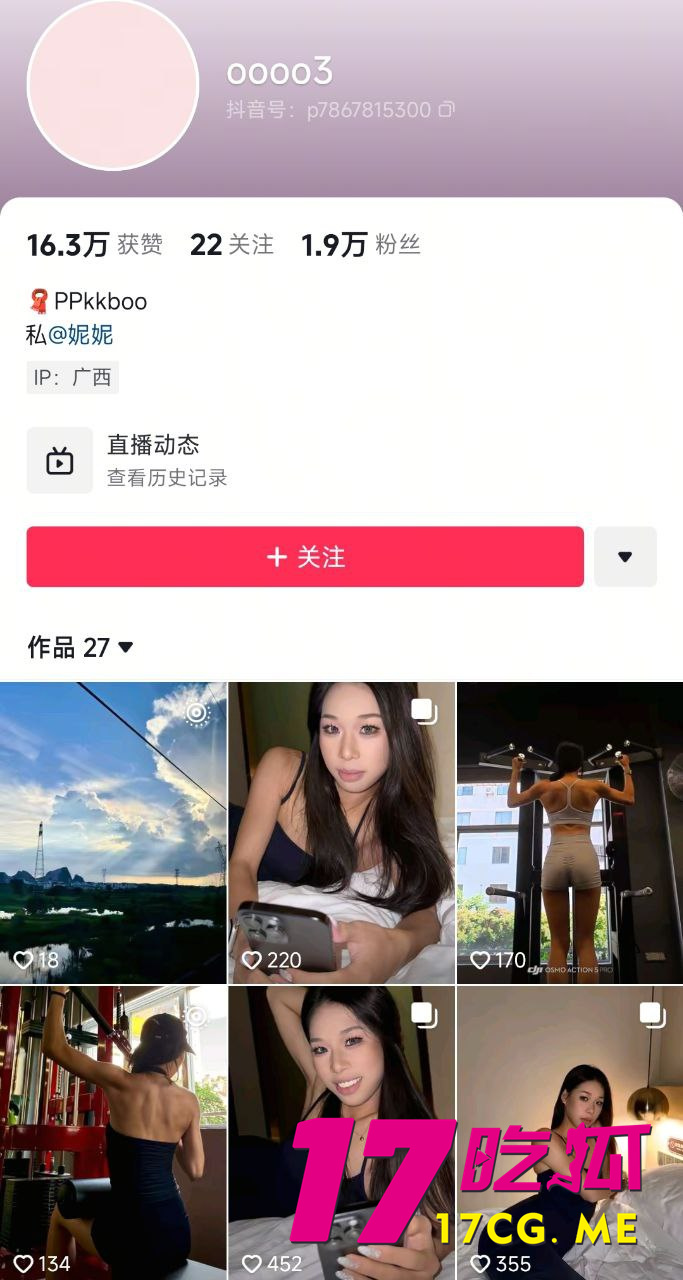Open the profile avatar picture

(x=112, y=84)
